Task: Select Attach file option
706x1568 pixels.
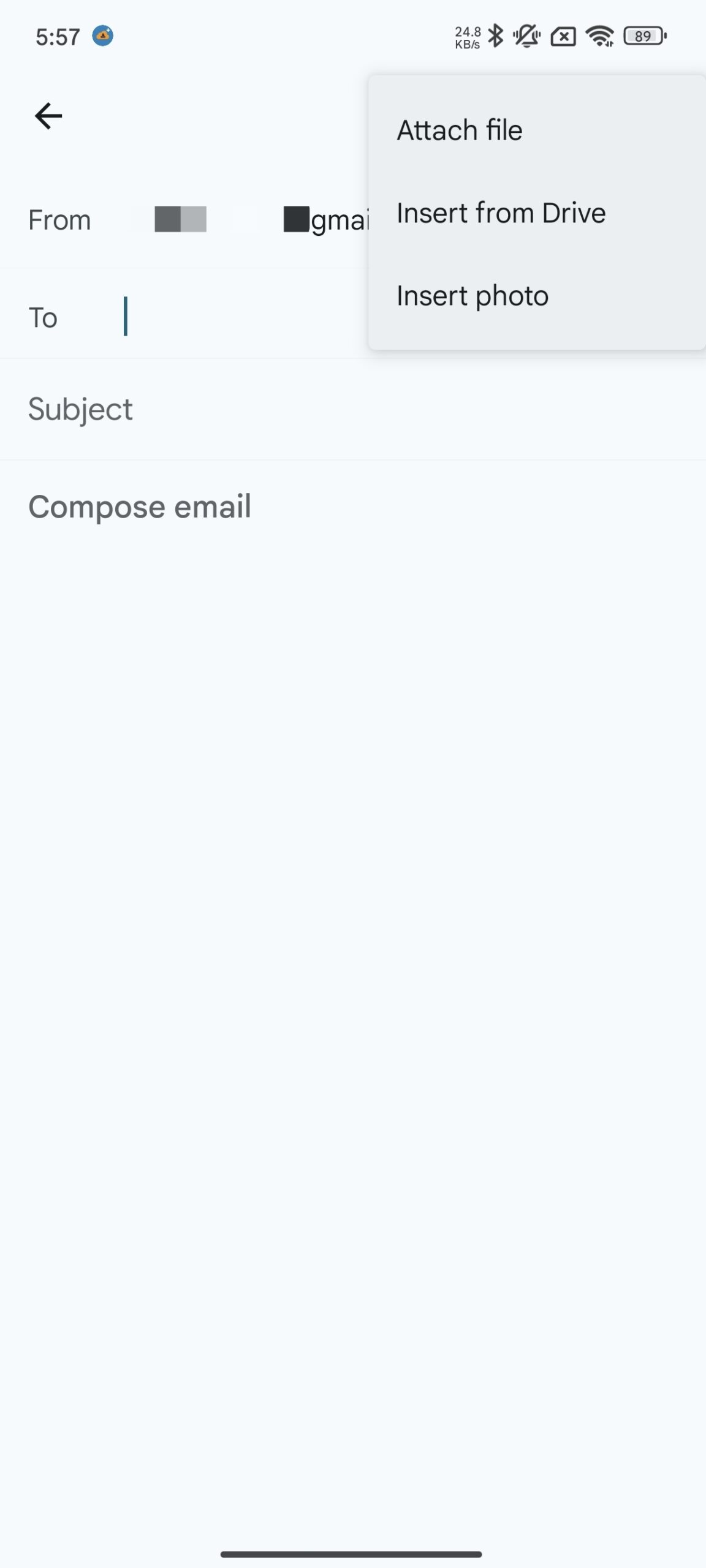Action: [459, 130]
